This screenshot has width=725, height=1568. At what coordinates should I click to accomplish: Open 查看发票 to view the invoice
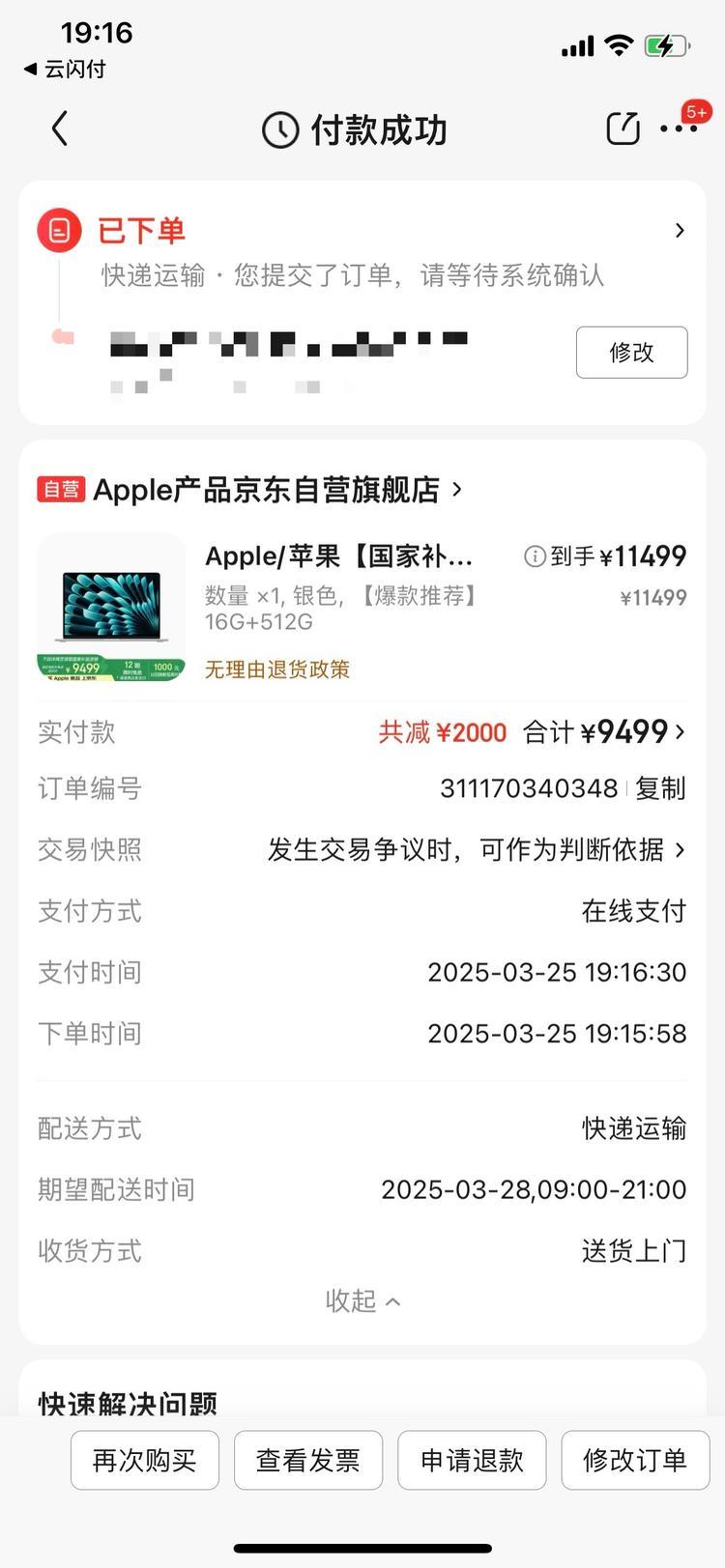(x=308, y=1460)
